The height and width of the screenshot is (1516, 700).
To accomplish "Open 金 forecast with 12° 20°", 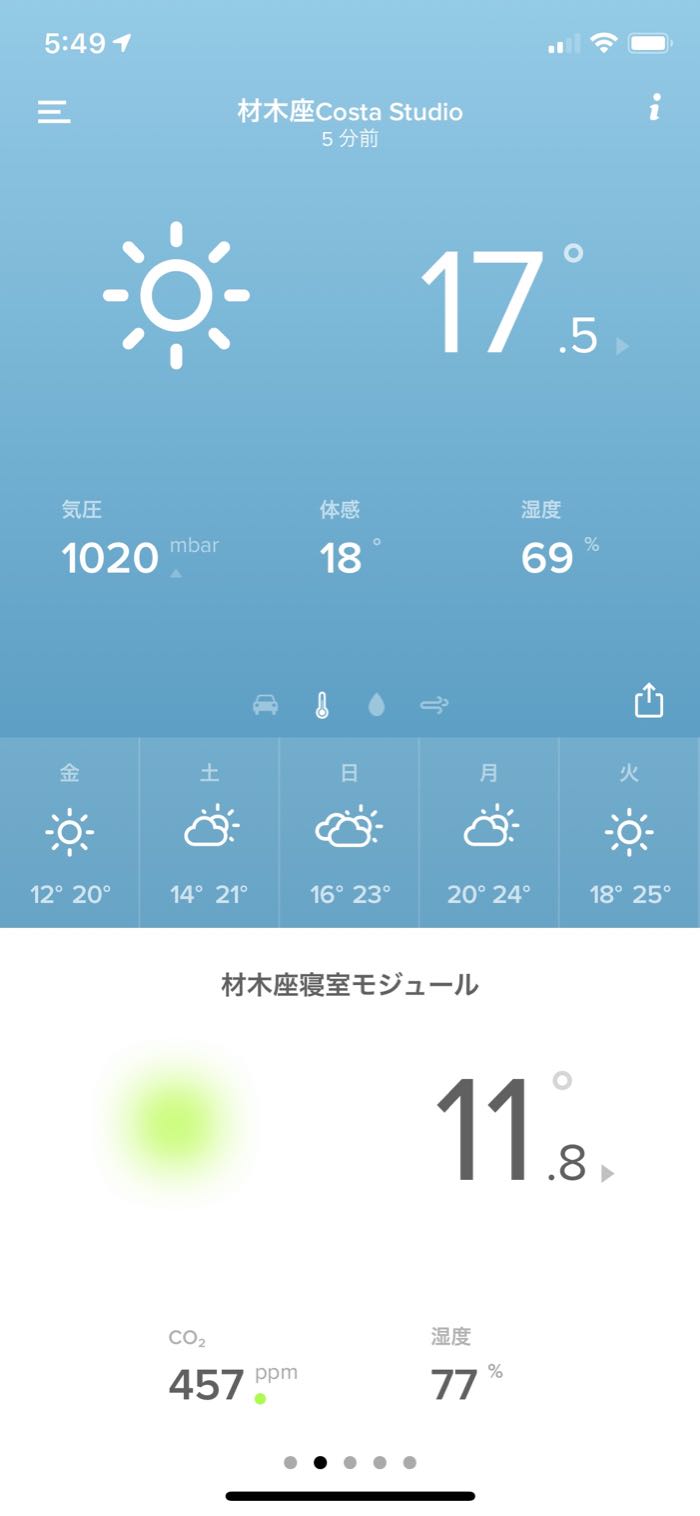I will coord(70,833).
